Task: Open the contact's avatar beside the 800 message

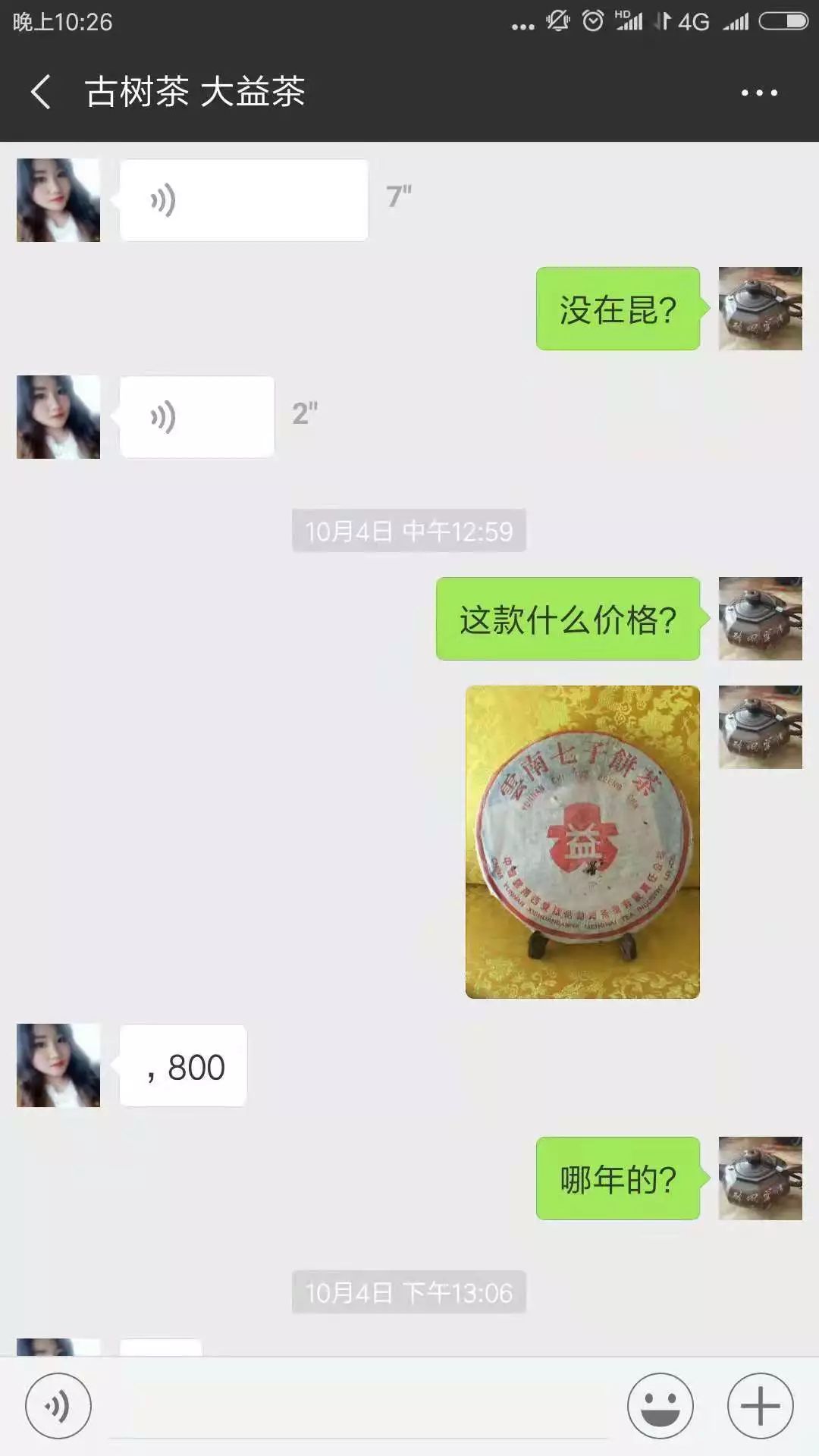Action: tap(58, 1065)
